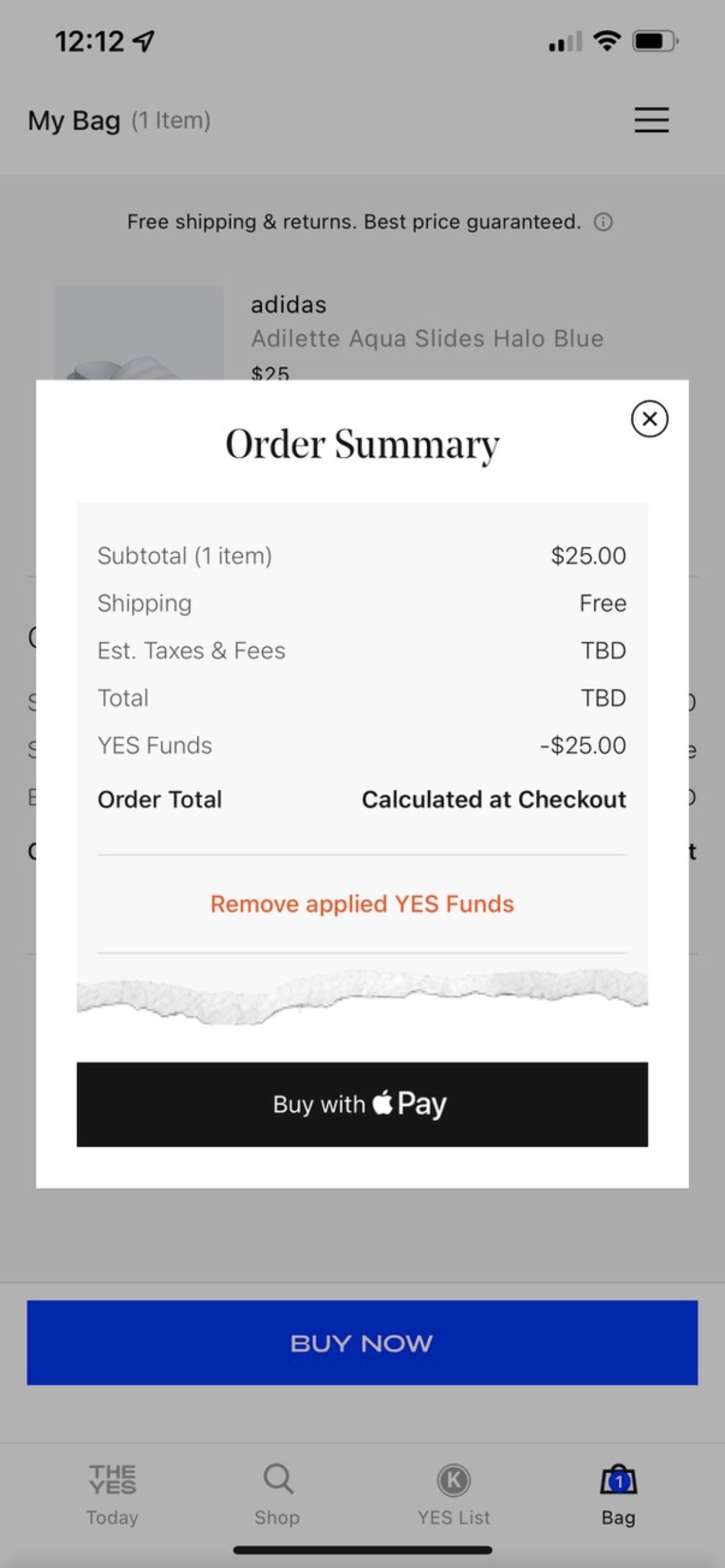Screen dimensions: 725x1568
Task: Tap the location arrow in status bar
Action: pos(142,39)
